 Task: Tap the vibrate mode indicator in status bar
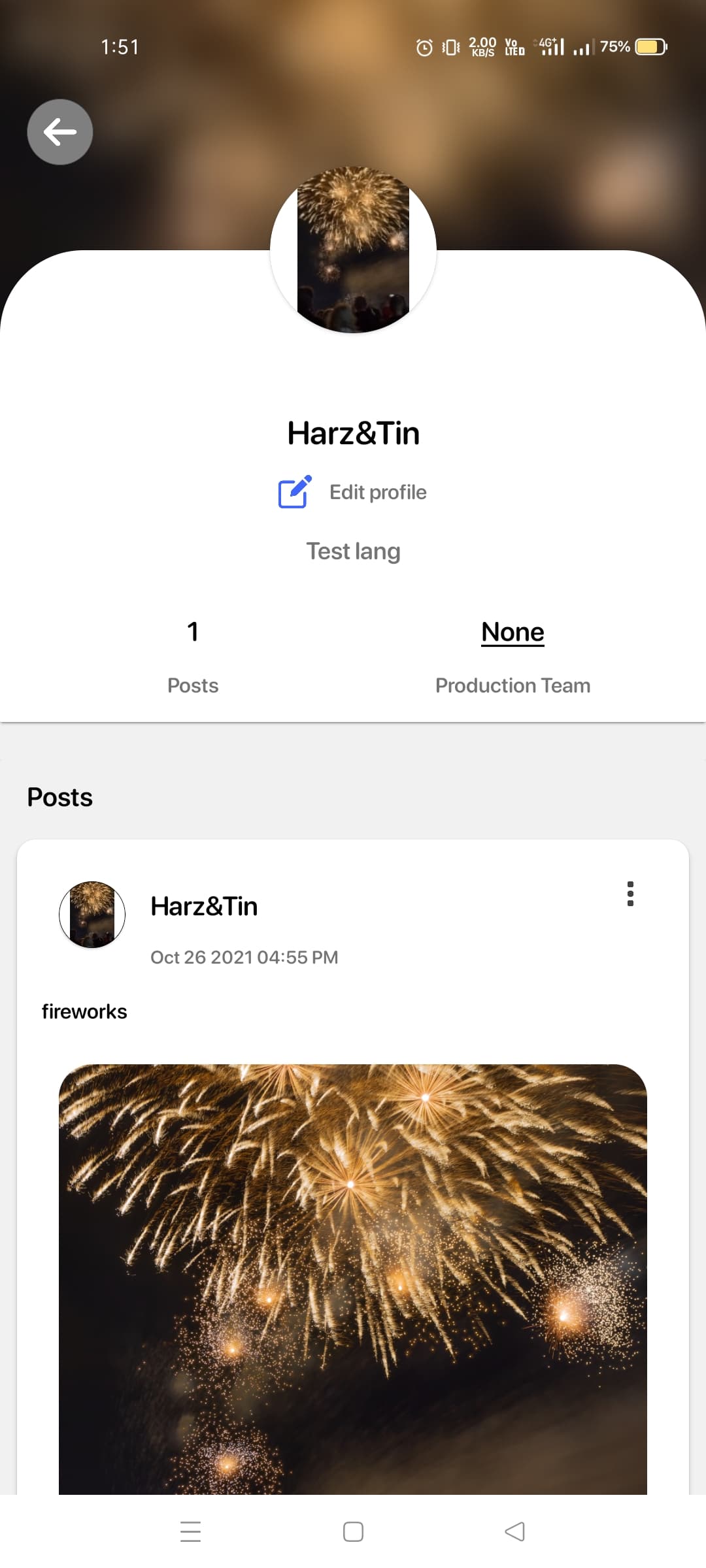(x=449, y=46)
